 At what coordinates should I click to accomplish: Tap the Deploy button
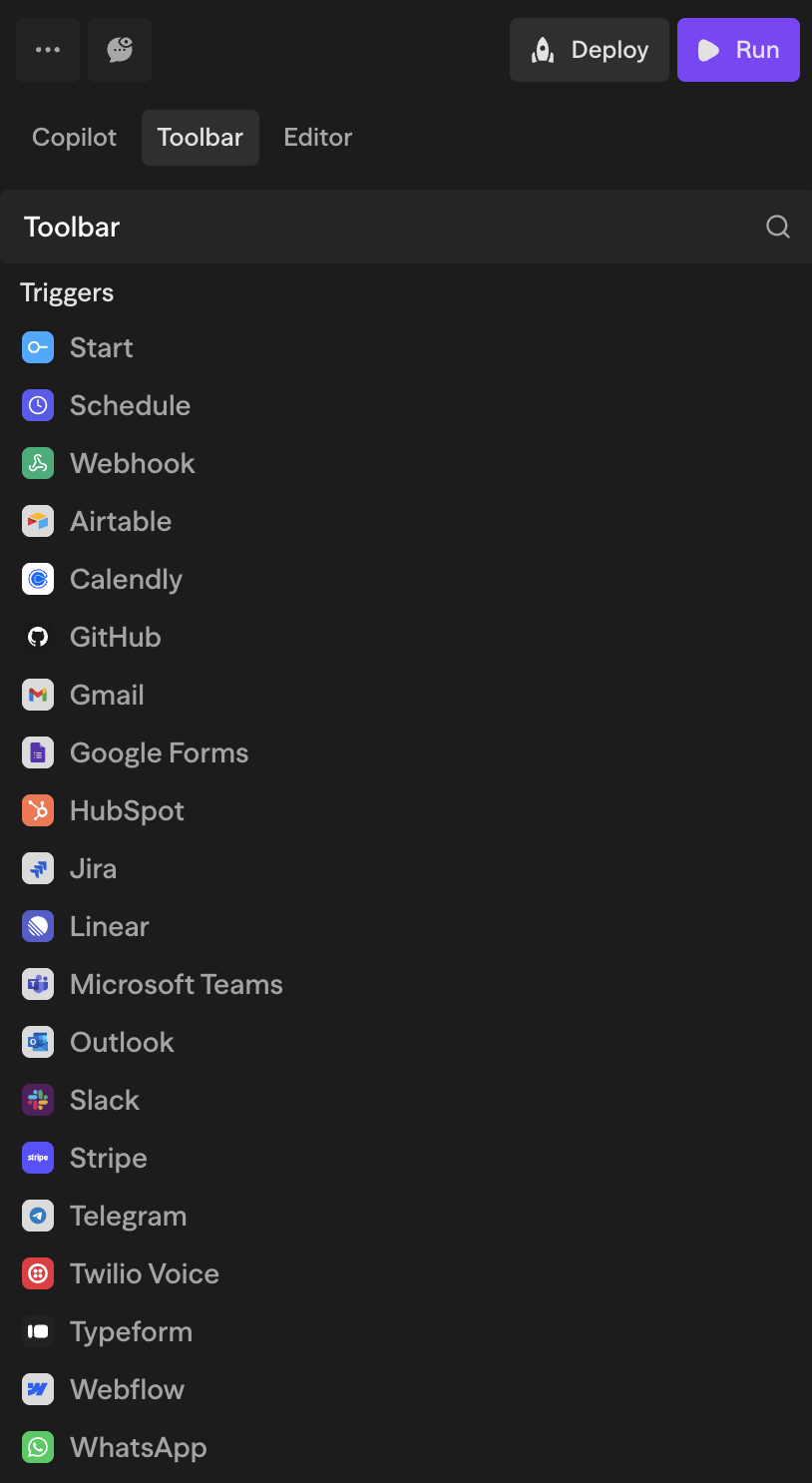point(589,50)
